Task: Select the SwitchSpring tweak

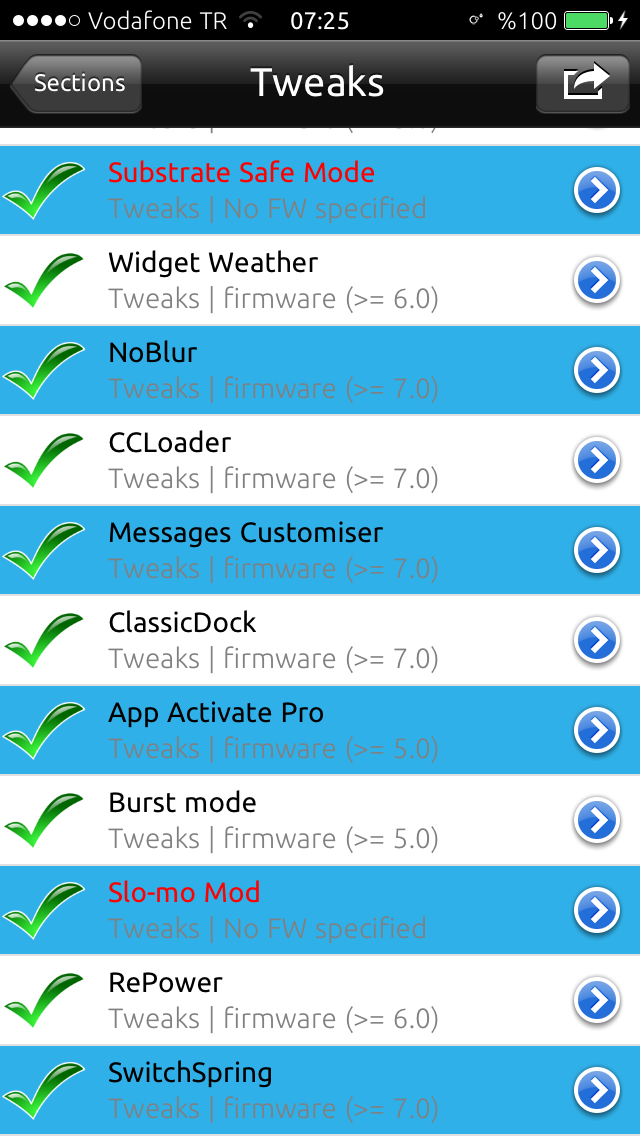Action: point(320,1090)
